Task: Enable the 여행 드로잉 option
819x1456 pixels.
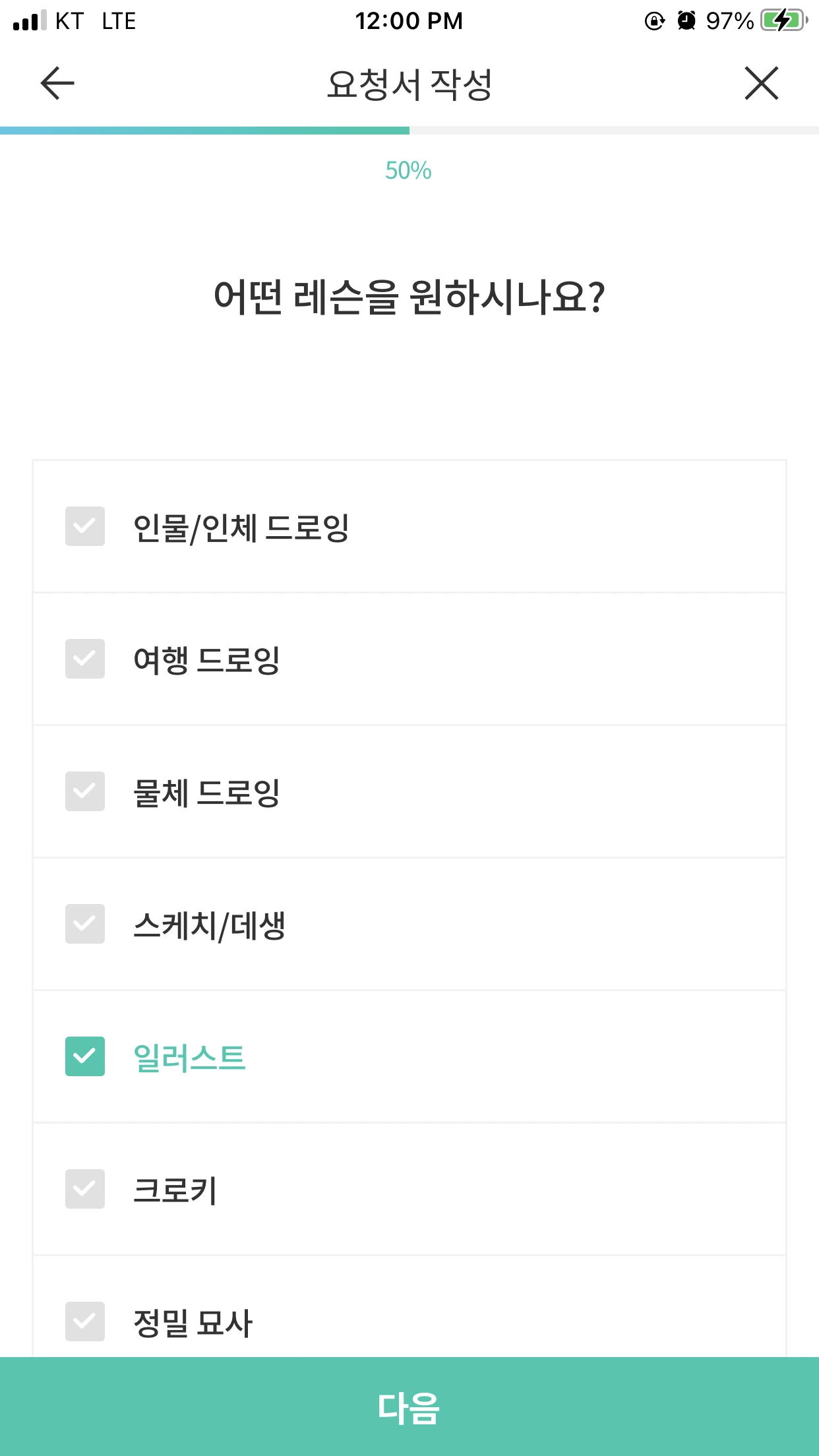Action: pos(84,659)
